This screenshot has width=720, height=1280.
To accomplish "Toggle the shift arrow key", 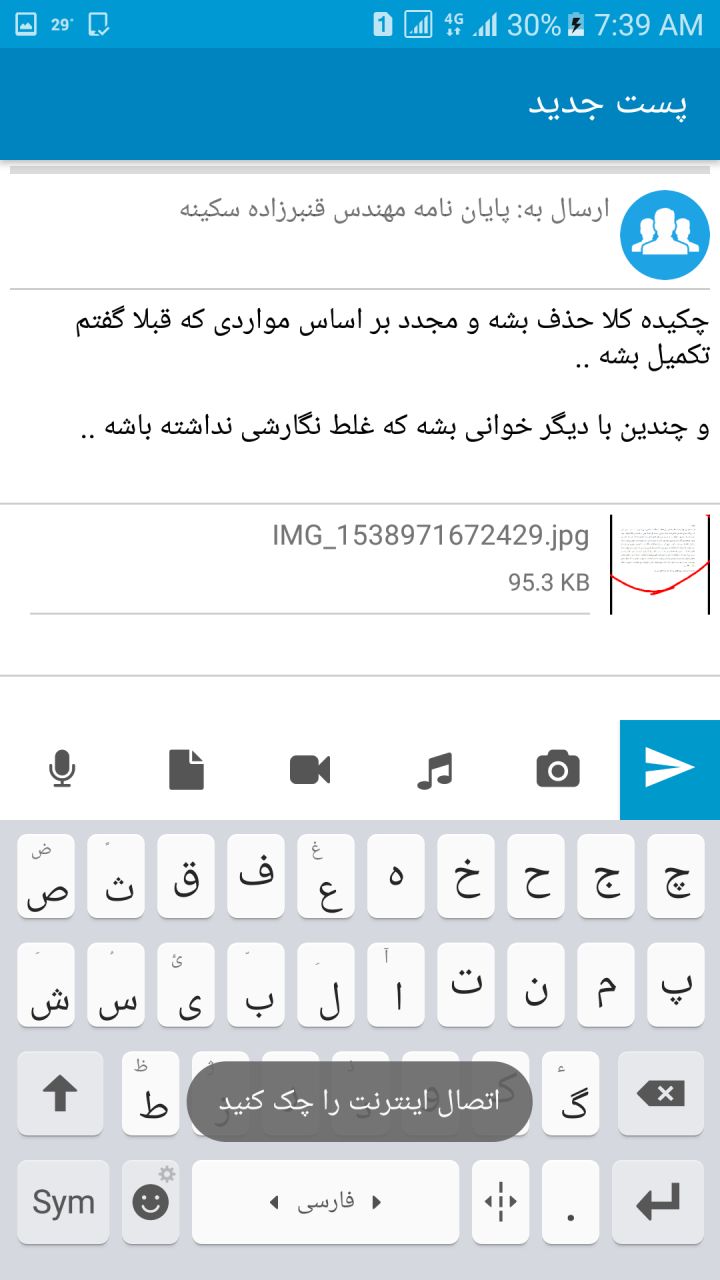I will 60,1093.
